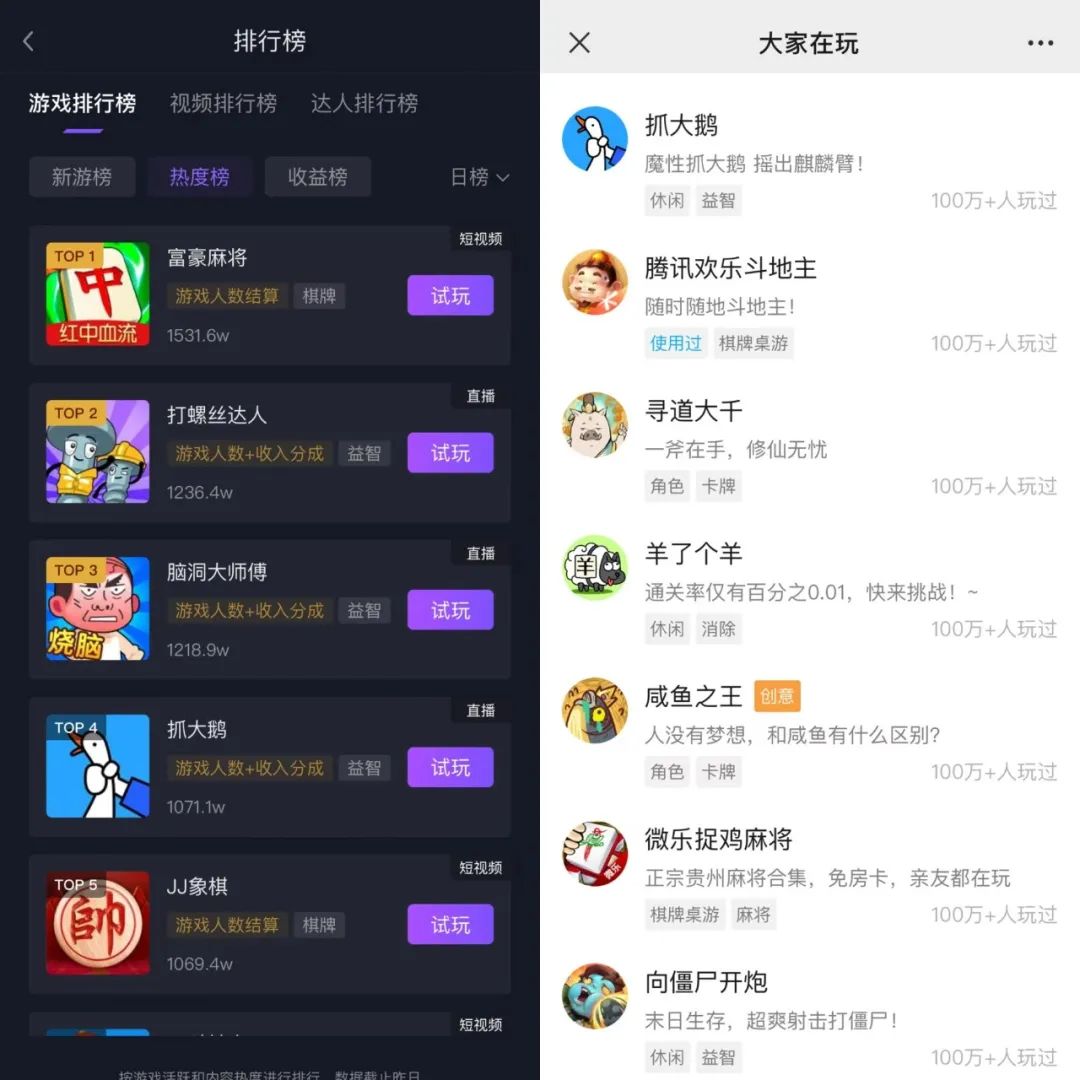Switch to the 达人排行榜 tab
This screenshot has width=1080, height=1080.
click(364, 103)
